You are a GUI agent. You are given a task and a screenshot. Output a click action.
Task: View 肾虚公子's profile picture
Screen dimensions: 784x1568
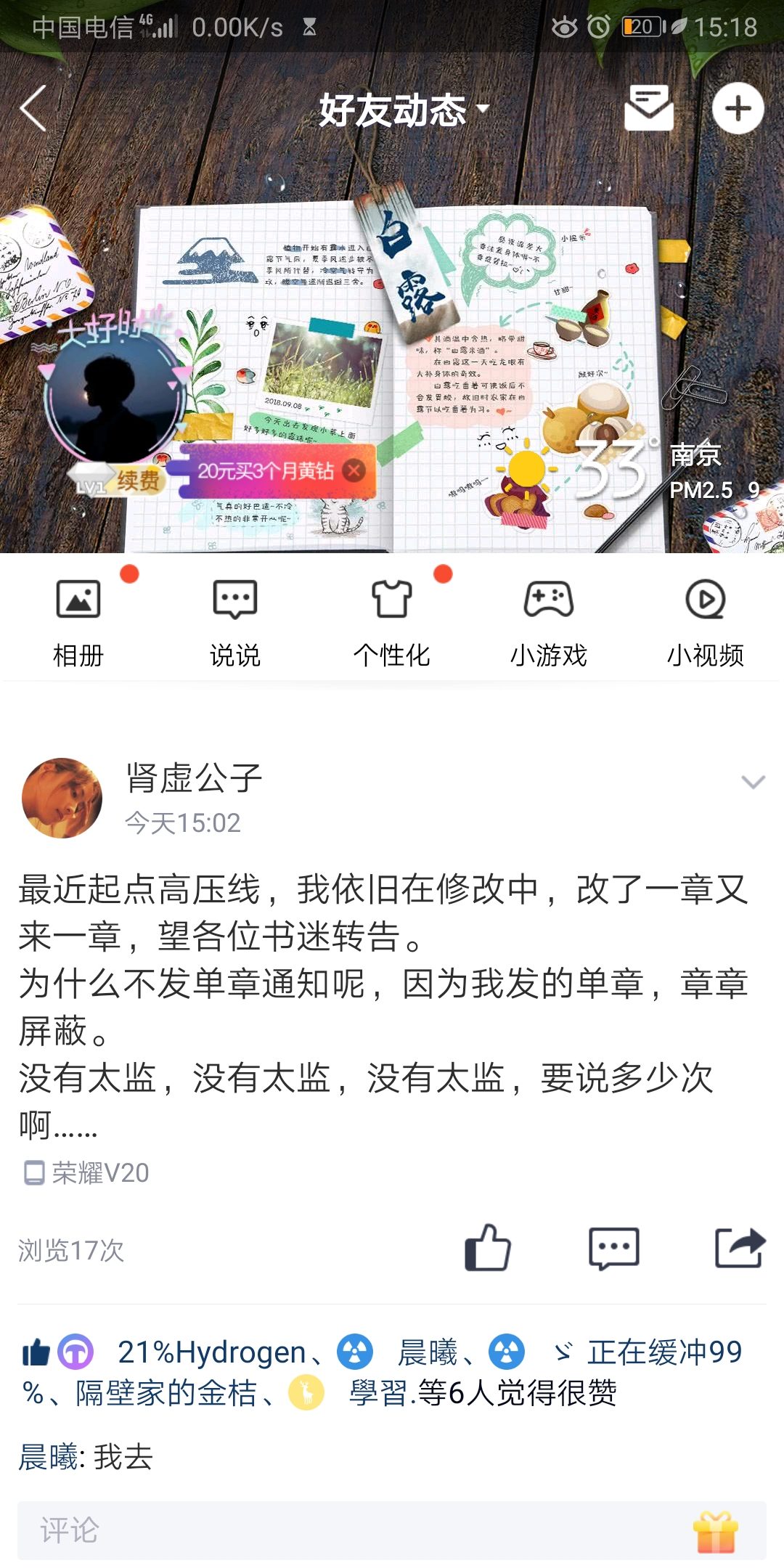[62, 798]
